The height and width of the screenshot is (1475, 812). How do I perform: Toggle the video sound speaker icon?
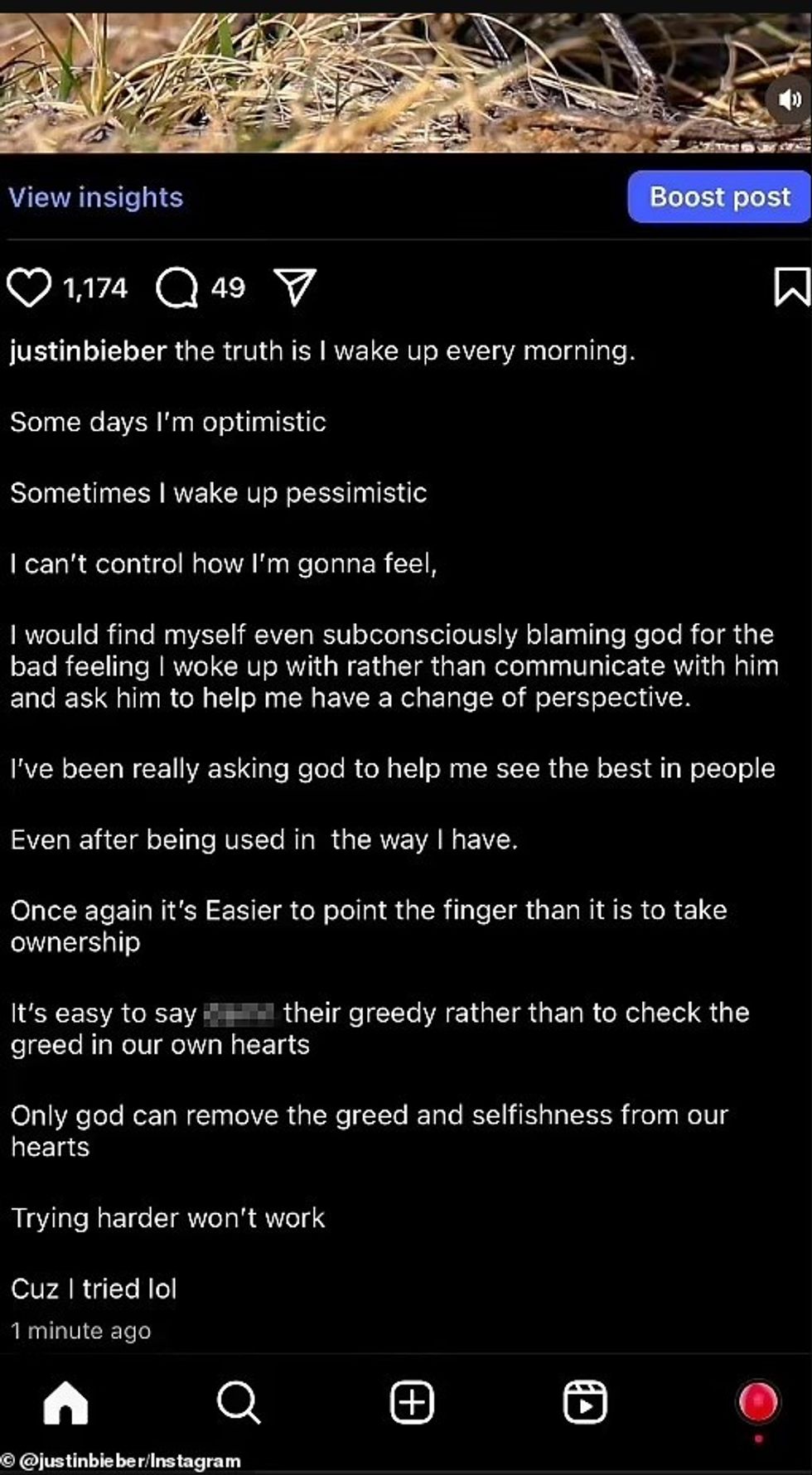click(x=789, y=100)
